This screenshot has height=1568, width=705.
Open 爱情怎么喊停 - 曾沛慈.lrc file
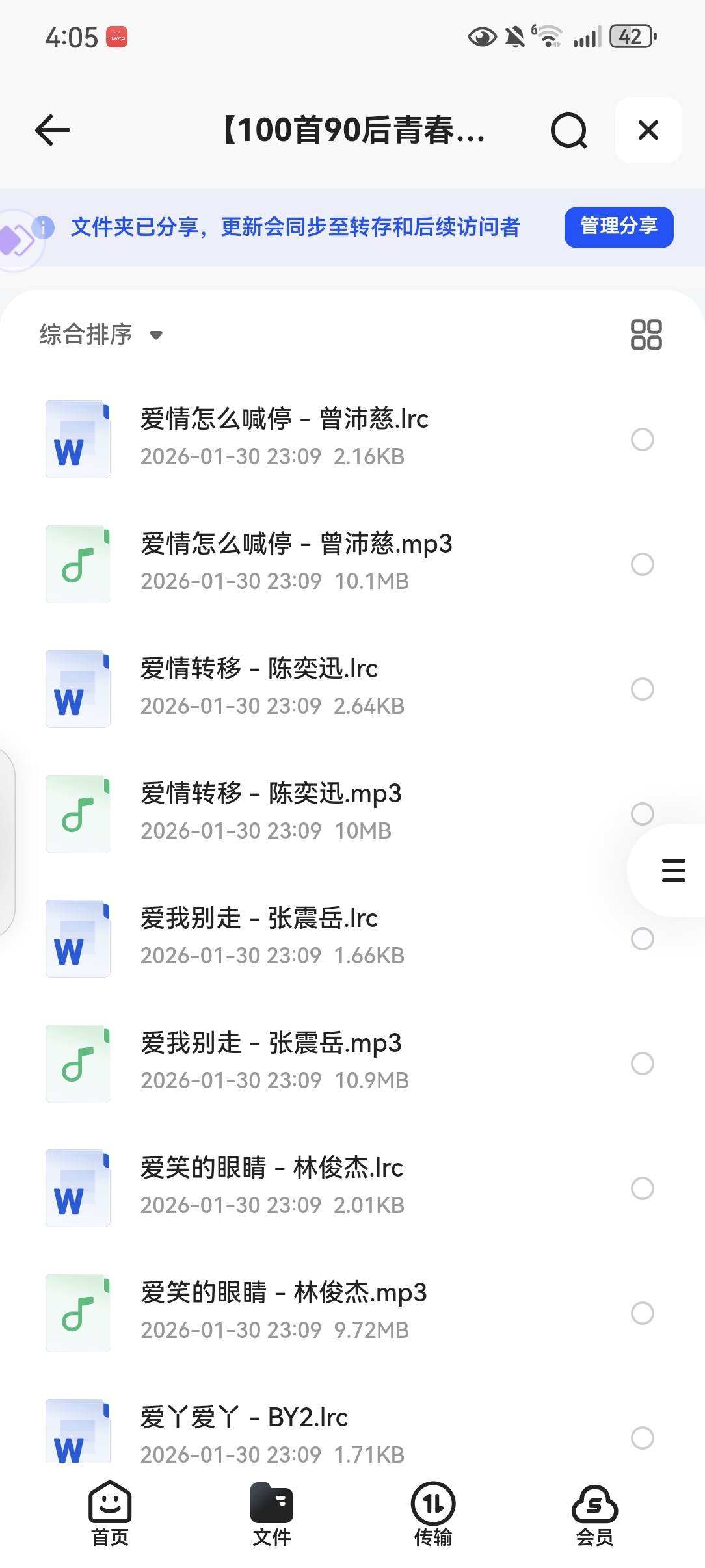point(284,419)
